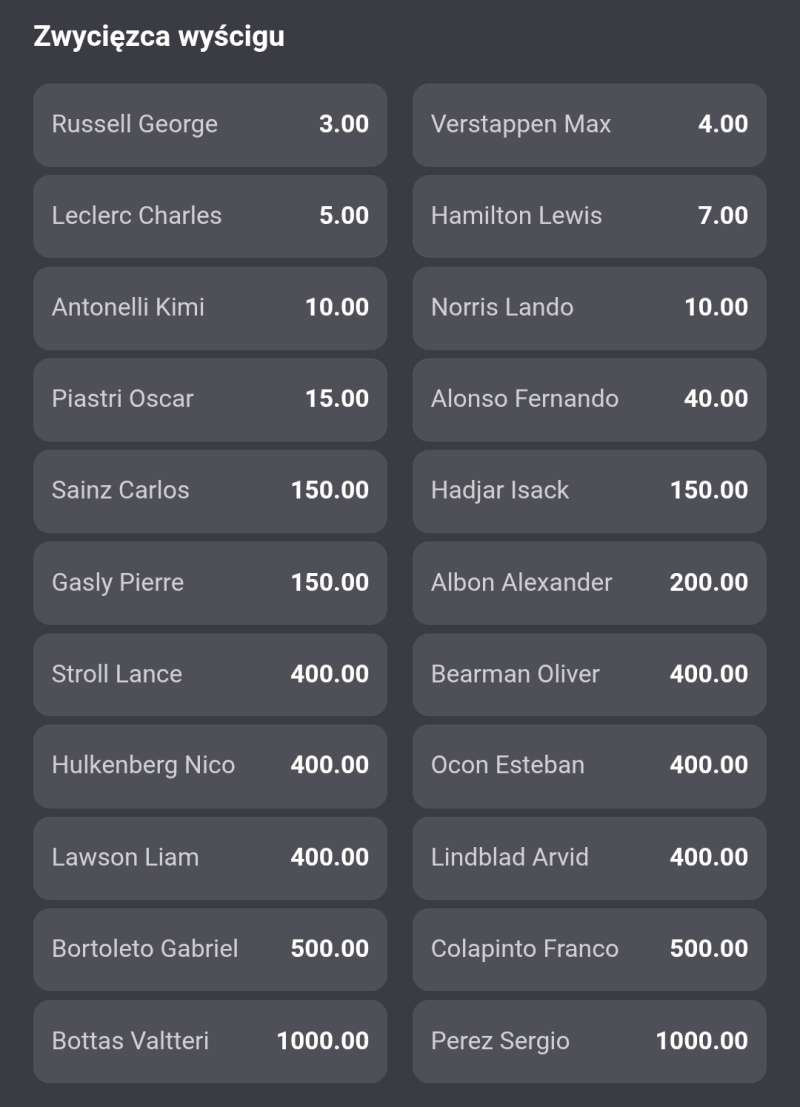The image size is (800, 1107).
Task: Choose Leclerc Charles at odds 5.00
Action: point(210,216)
